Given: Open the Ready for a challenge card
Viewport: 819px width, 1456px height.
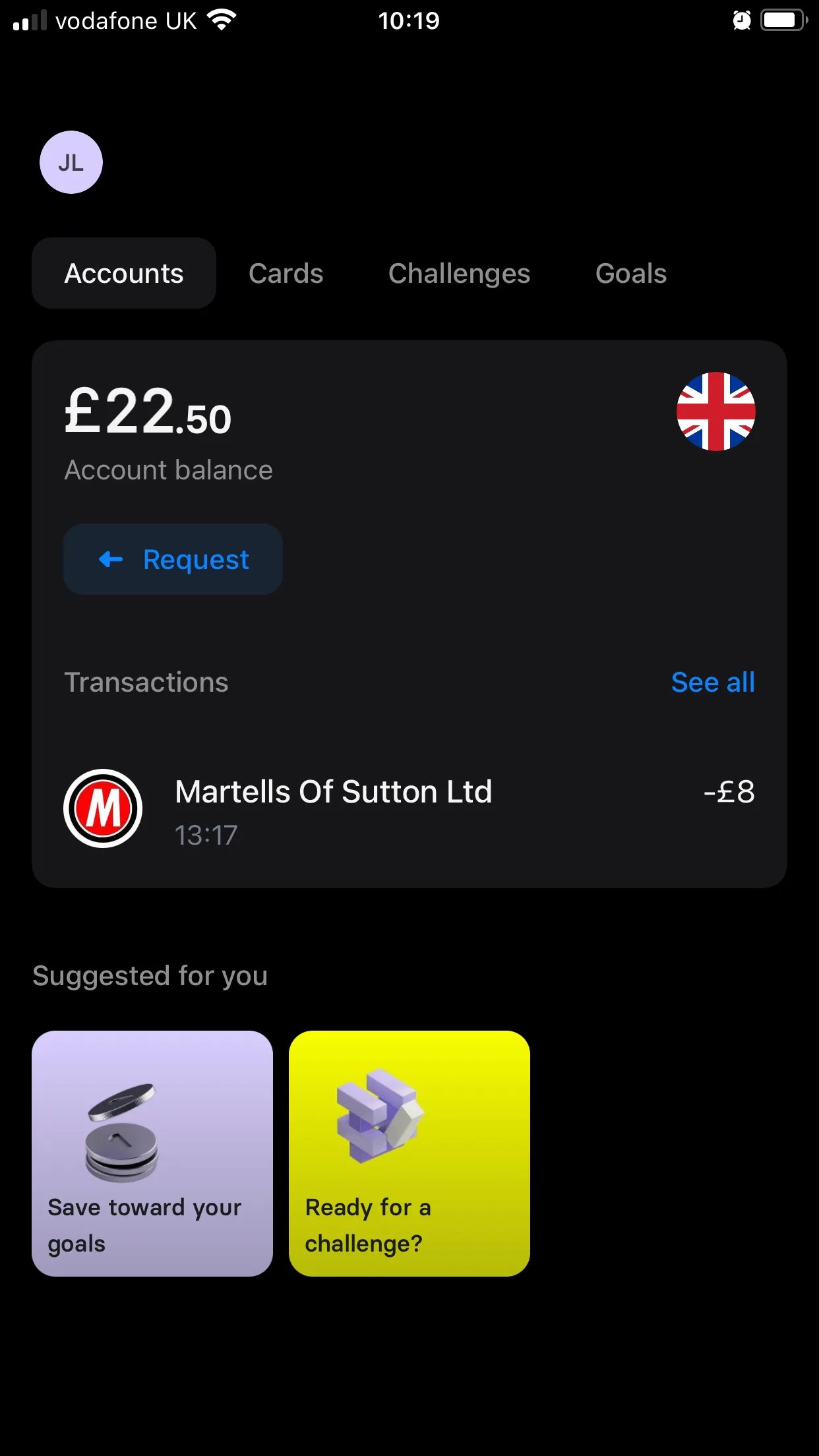Looking at the screenshot, I should [409, 1153].
